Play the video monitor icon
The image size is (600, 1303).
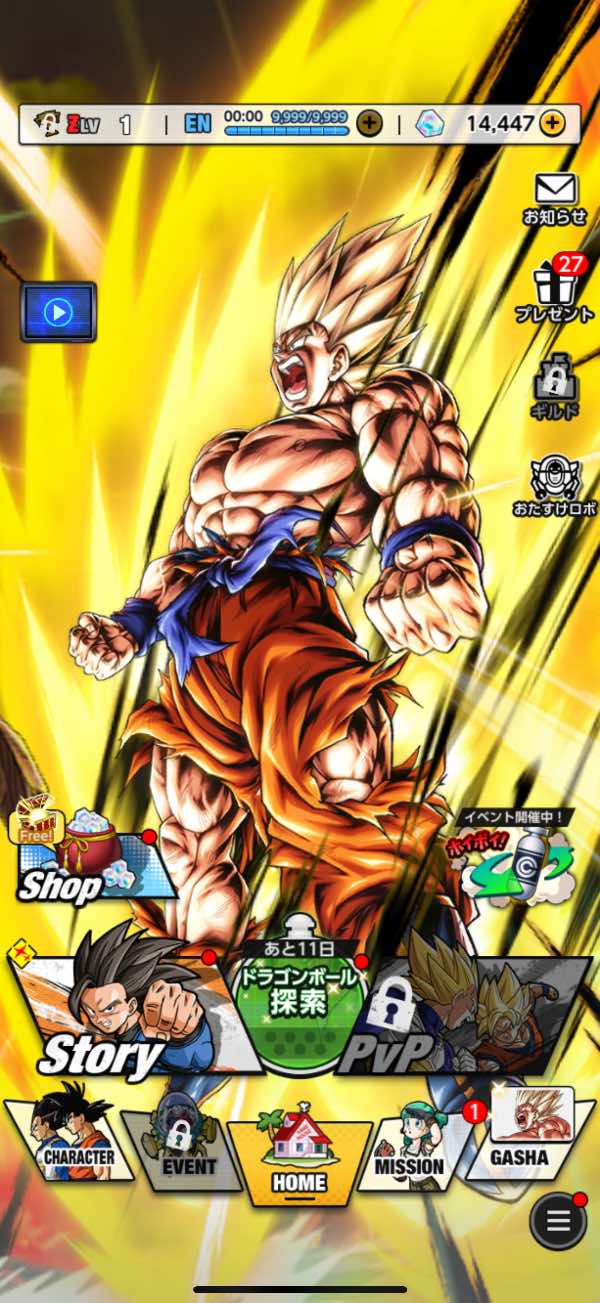[x=59, y=312]
